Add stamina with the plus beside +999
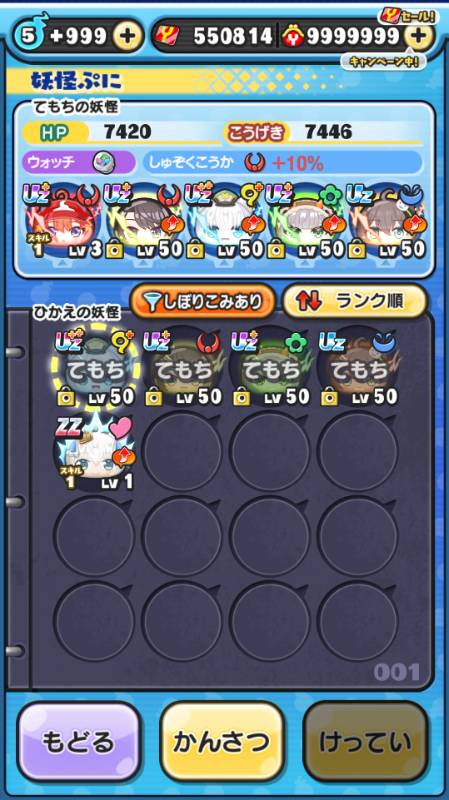The width and height of the screenshot is (449, 800). (128, 36)
